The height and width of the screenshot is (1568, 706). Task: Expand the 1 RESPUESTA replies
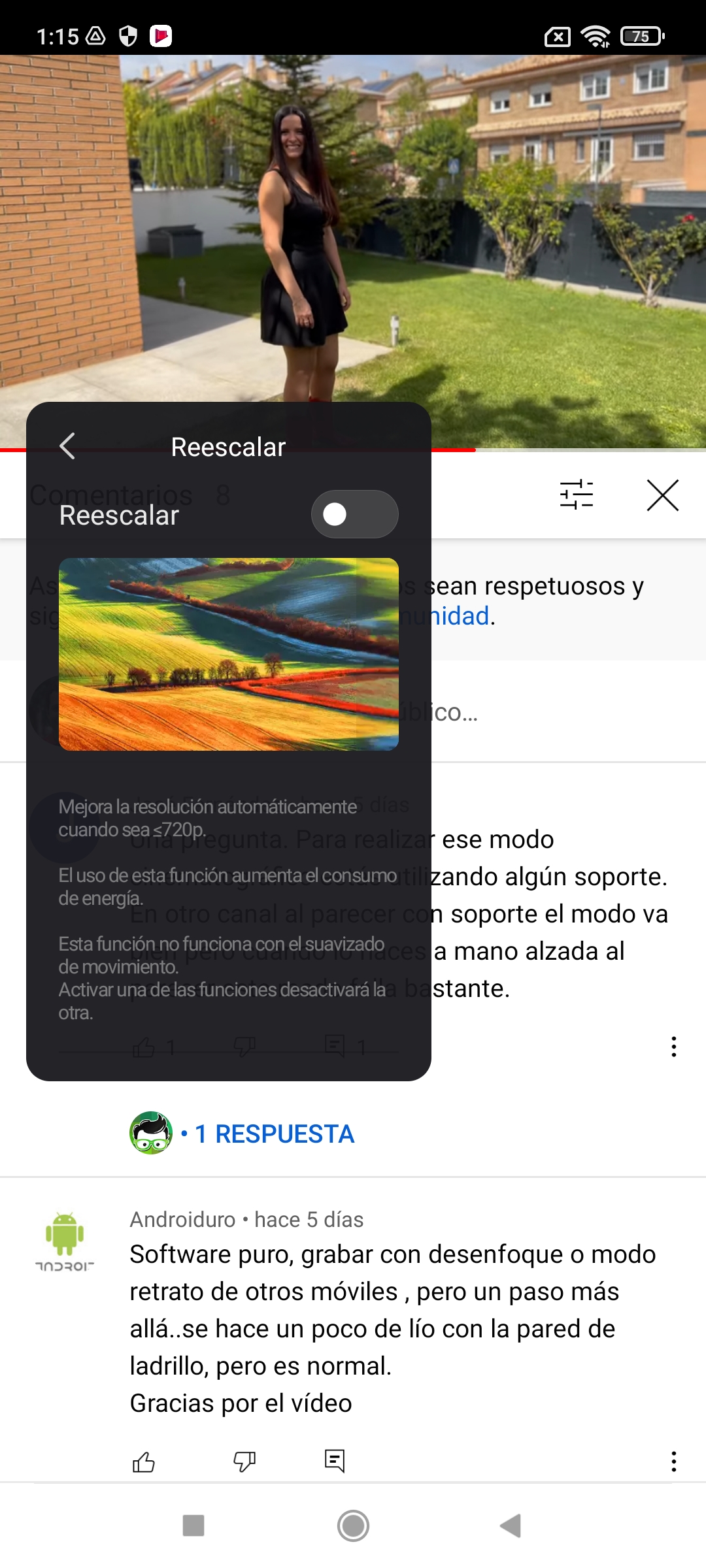click(275, 1134)
